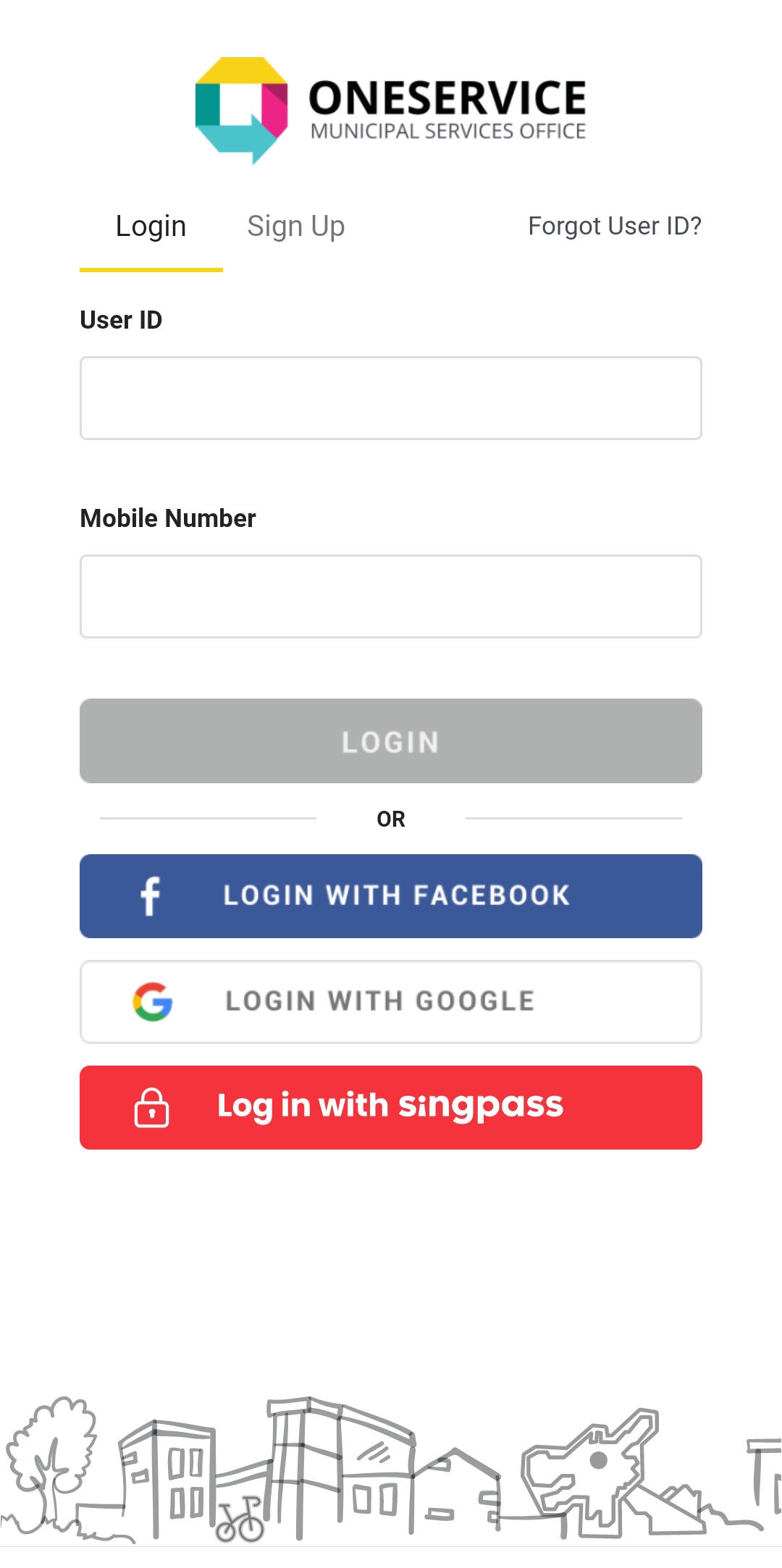Open the Forgot User ID link
The width and height of the screenshot is (782, 1568).
coord(614,227)
